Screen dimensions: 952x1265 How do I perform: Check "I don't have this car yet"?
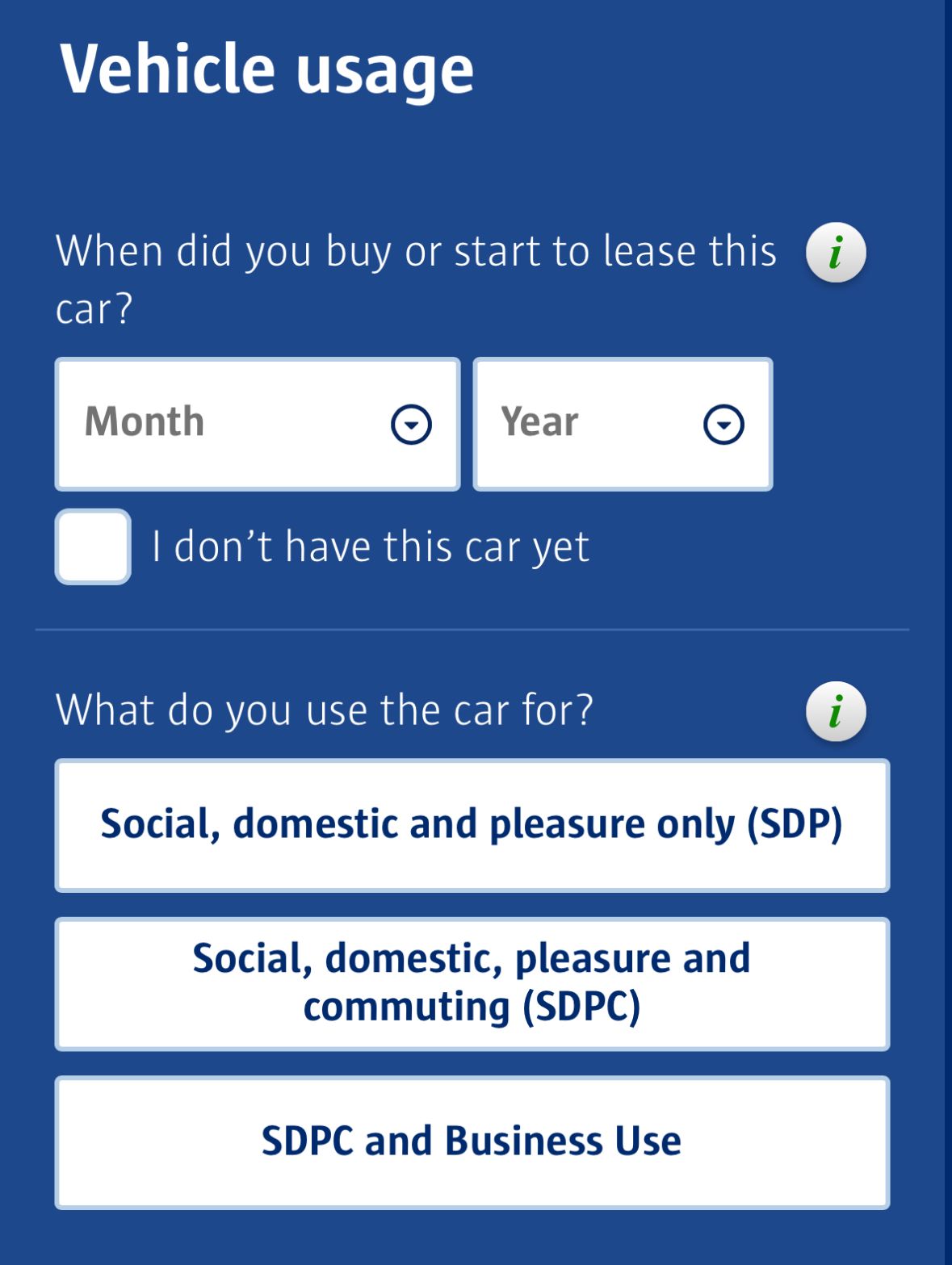(x=93, y=547)
